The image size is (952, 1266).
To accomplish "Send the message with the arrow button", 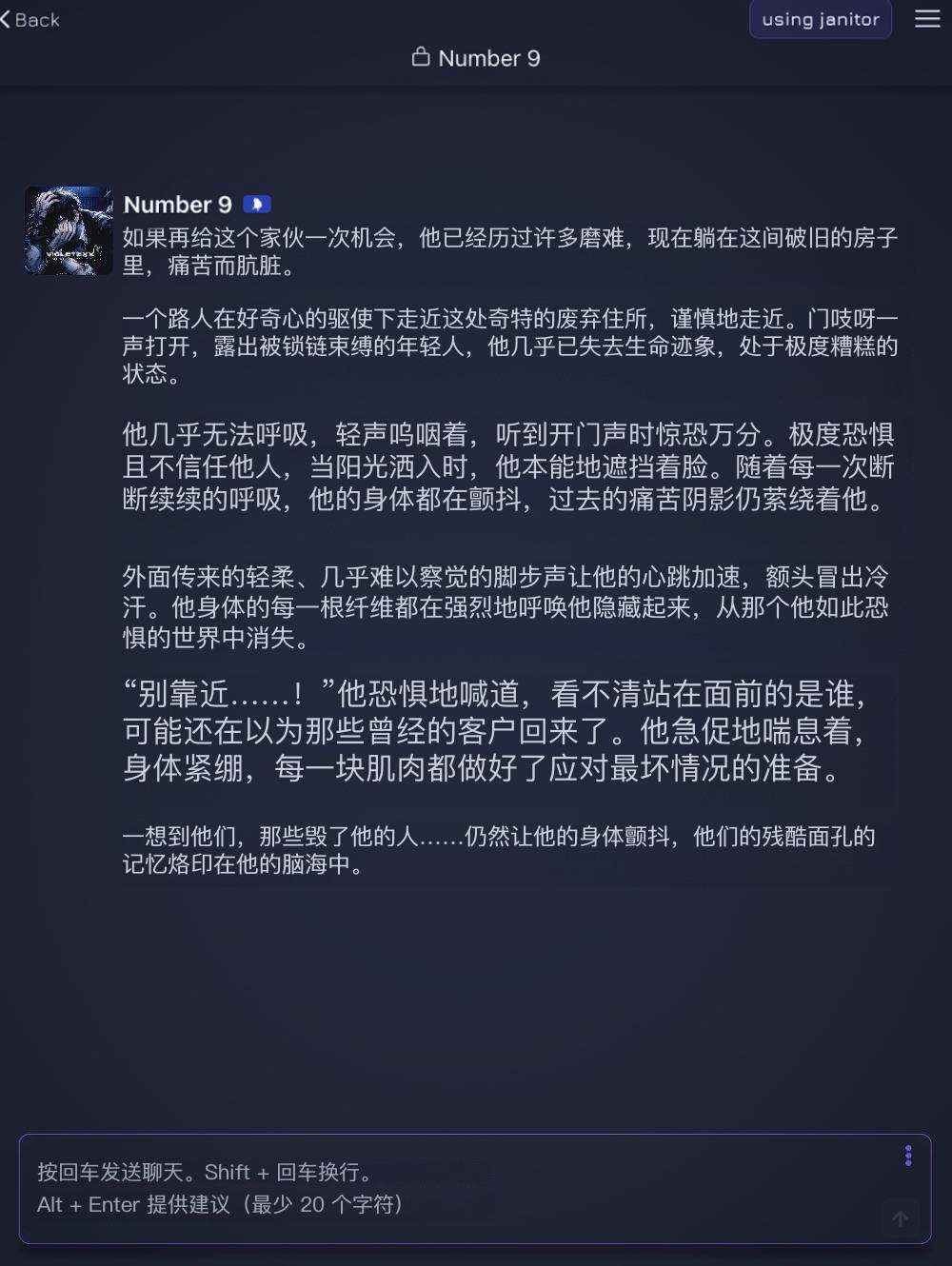I will 900,1218.
